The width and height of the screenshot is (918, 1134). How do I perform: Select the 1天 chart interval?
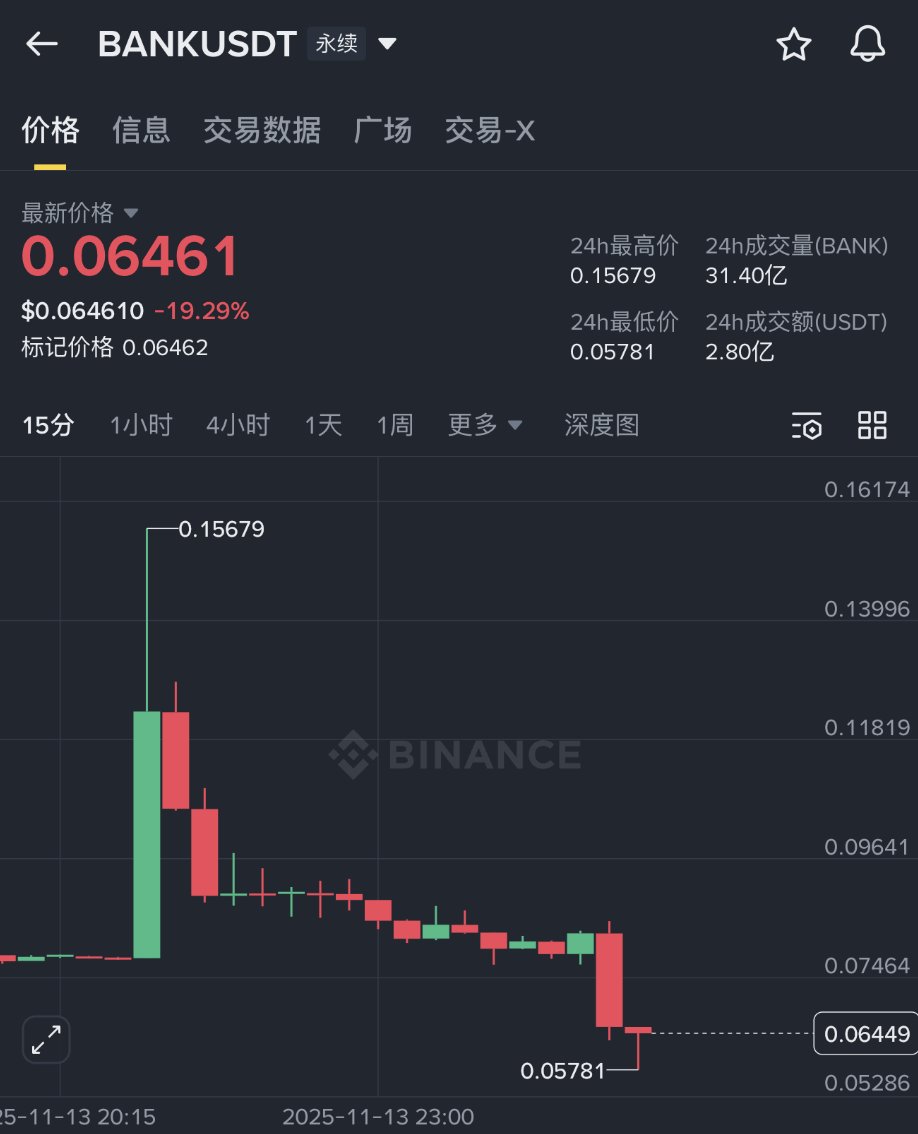(323, 425)
